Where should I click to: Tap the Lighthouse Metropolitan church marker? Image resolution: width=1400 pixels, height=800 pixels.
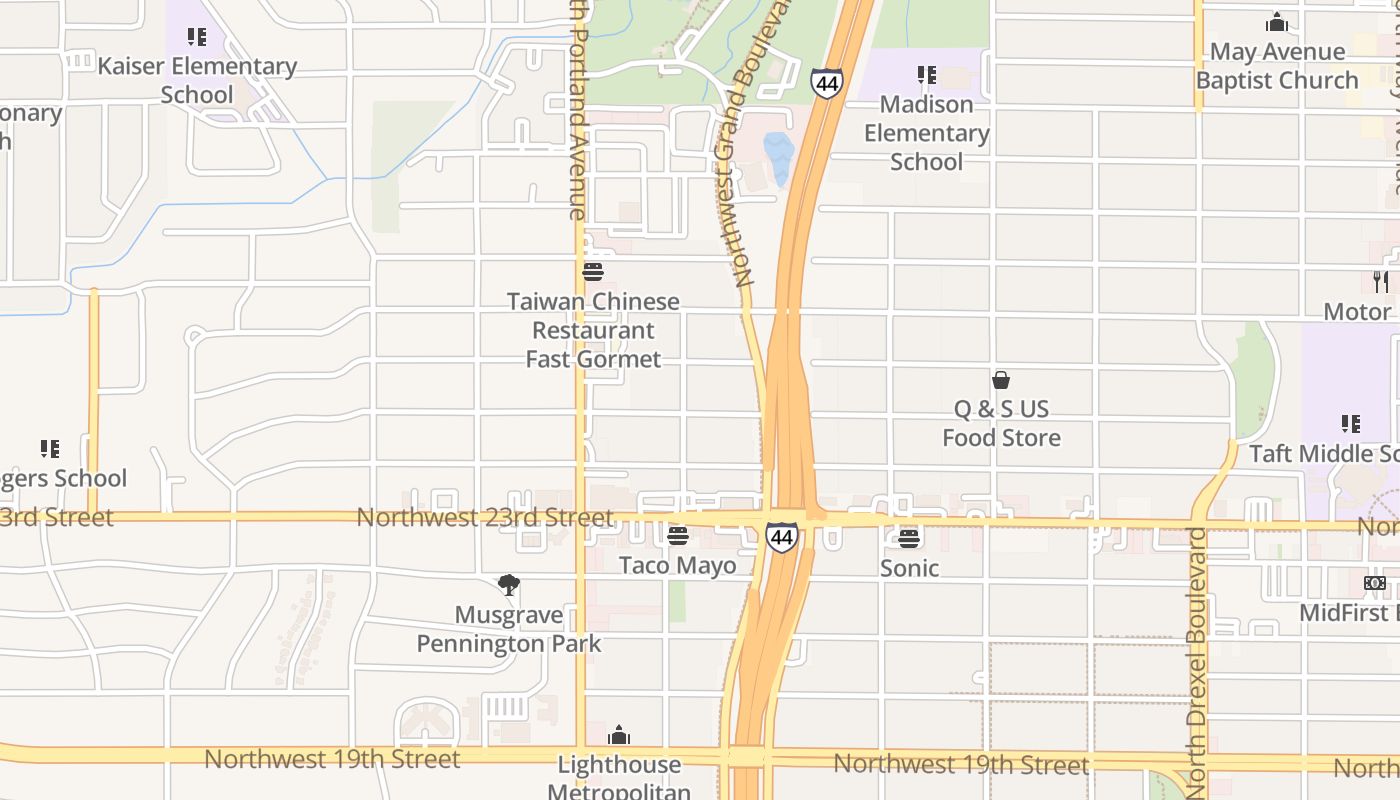coord(619,736)
